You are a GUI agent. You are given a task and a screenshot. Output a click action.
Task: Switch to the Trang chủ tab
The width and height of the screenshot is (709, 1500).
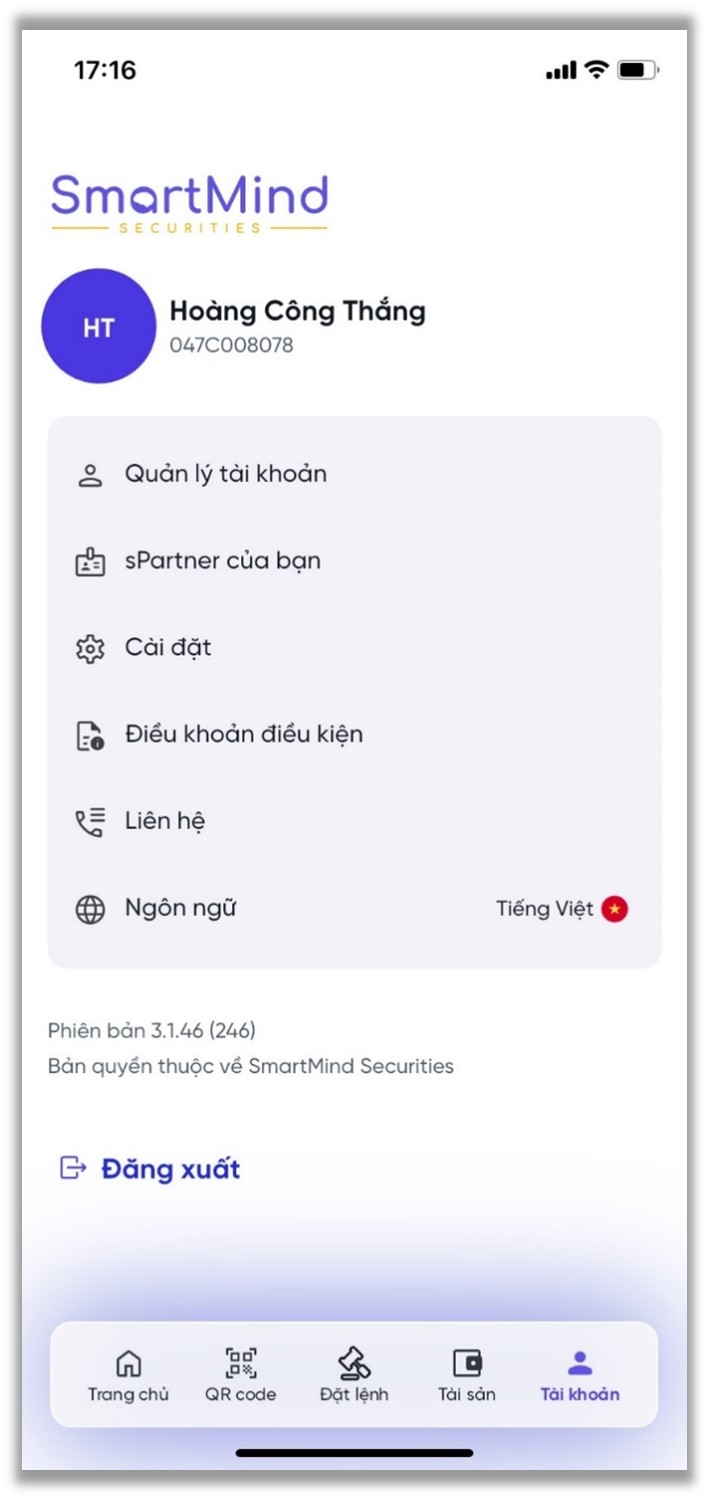click(x=128, y=1375)
